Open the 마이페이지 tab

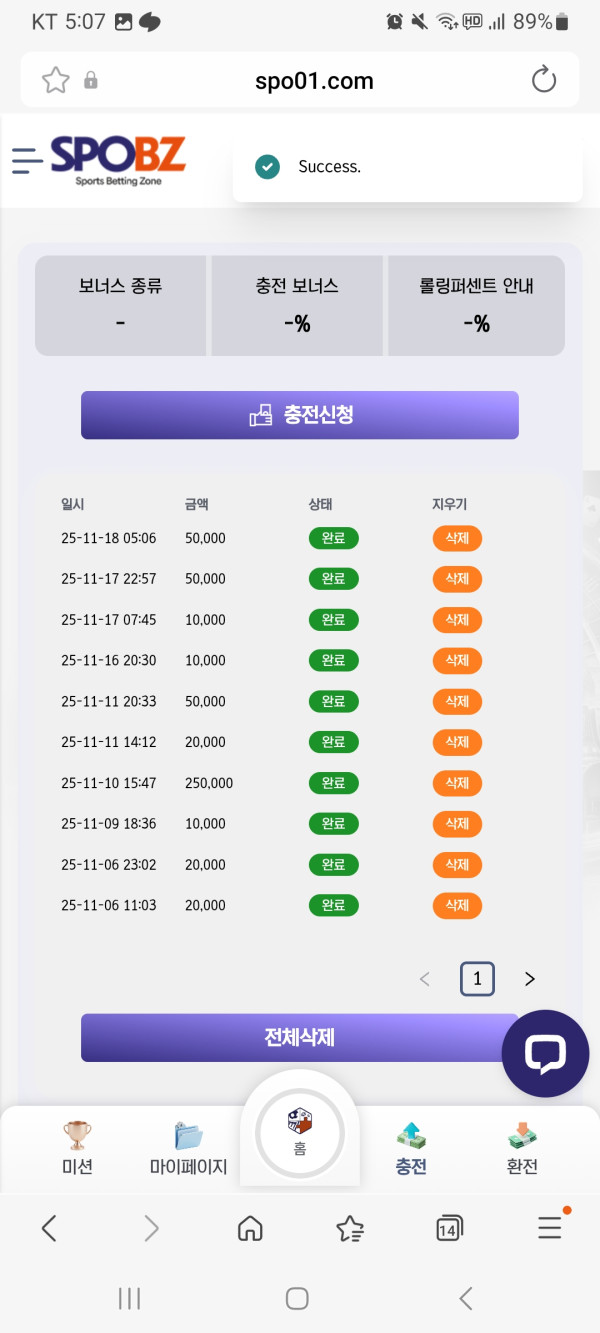point(188,1149)
